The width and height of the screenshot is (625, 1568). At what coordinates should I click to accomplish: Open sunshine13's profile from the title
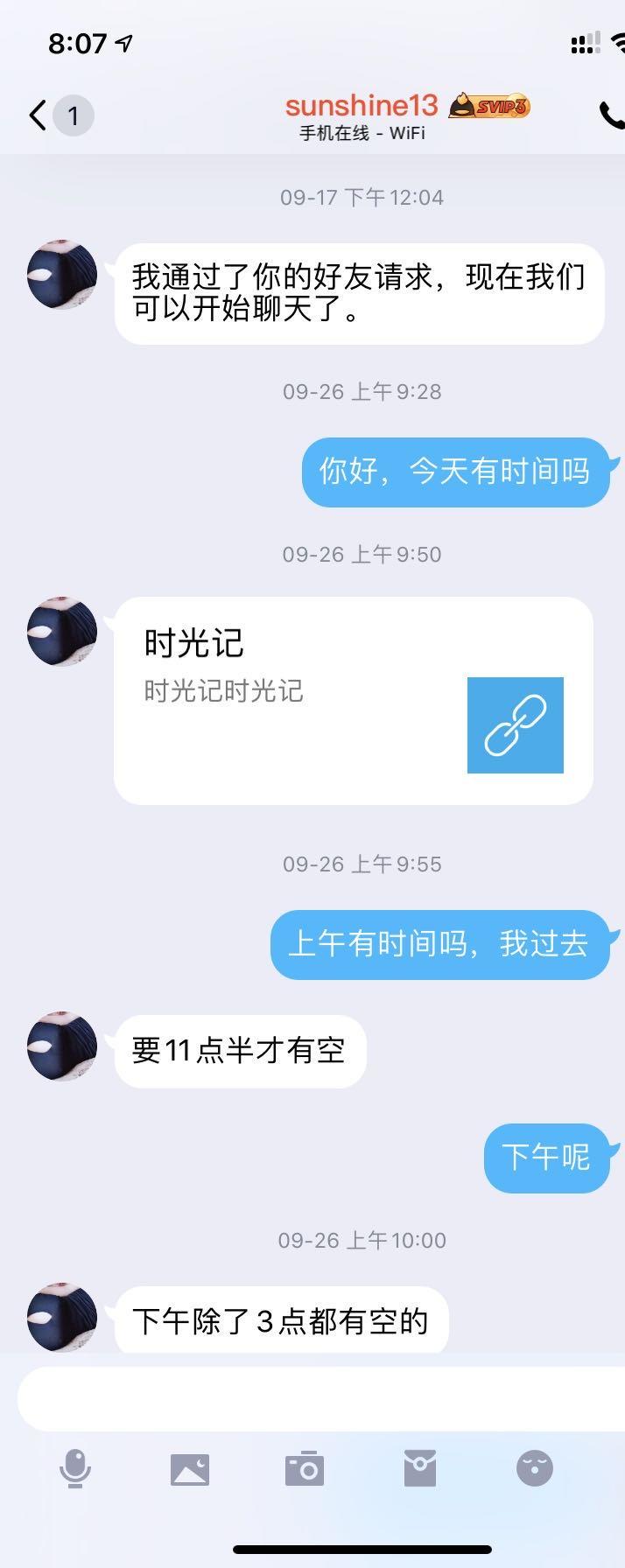pos(361,106)
